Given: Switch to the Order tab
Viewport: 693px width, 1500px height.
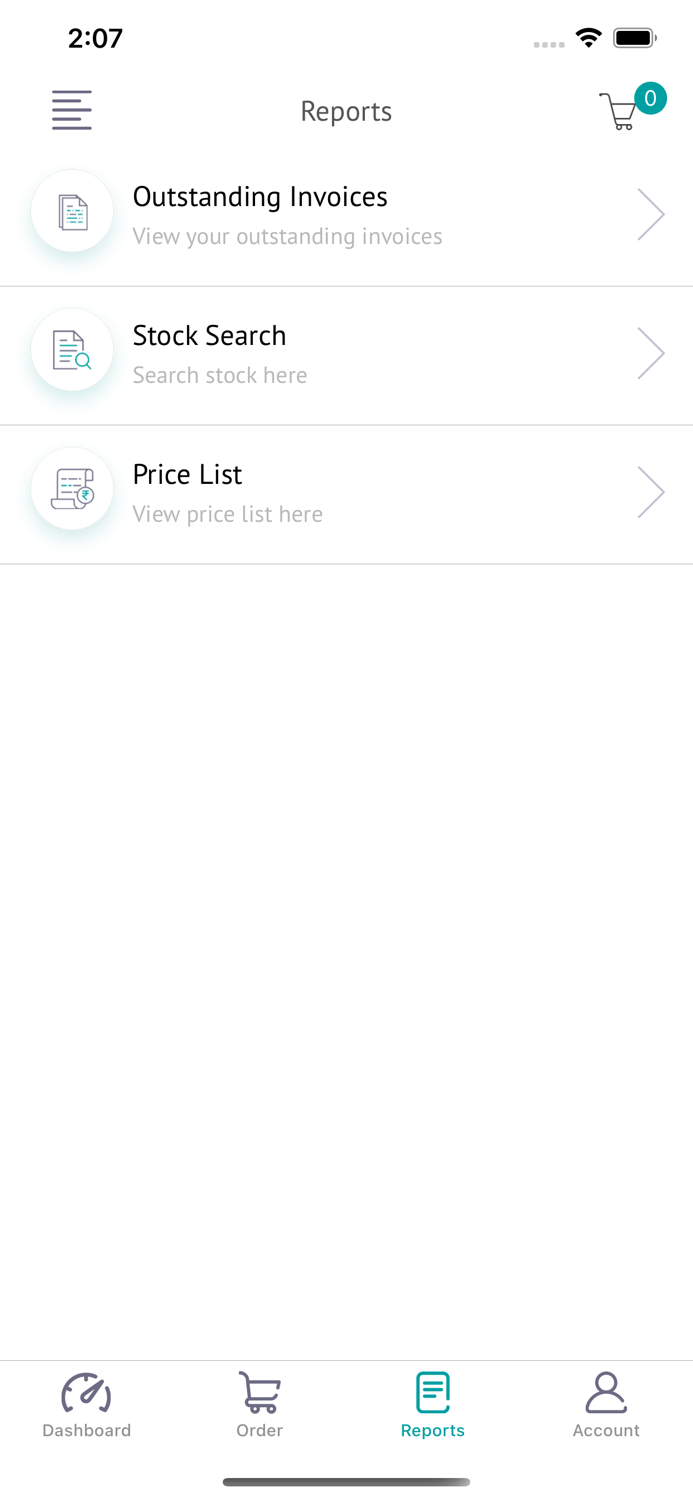Looking at the screenshot, I should [260, 1405].
